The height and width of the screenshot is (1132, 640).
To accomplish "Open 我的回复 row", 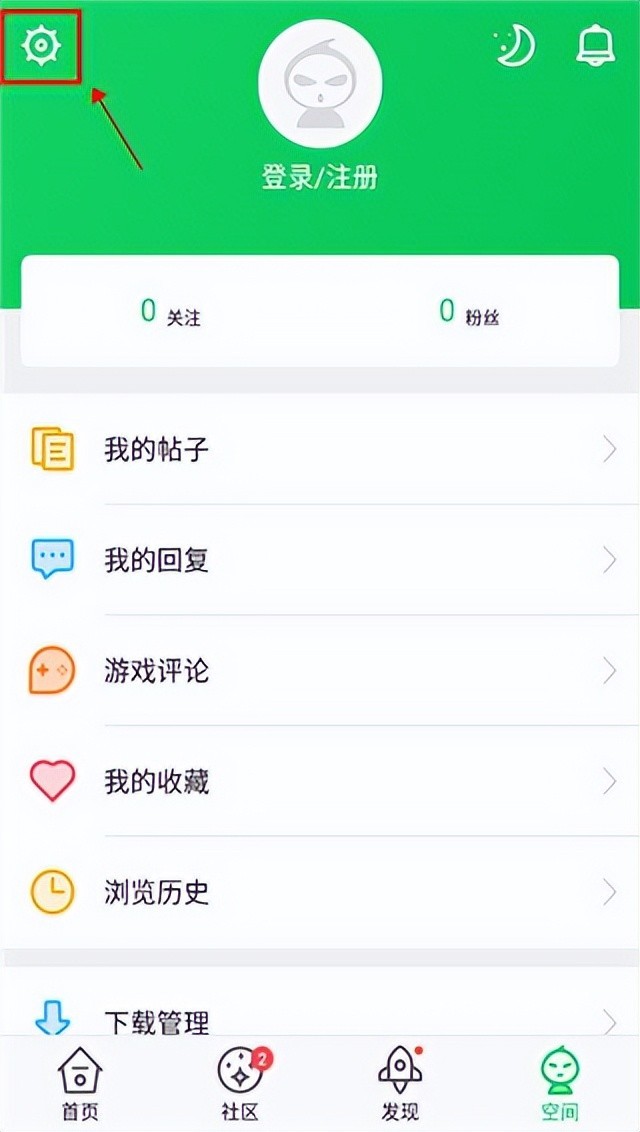I will tap(320, 560).
